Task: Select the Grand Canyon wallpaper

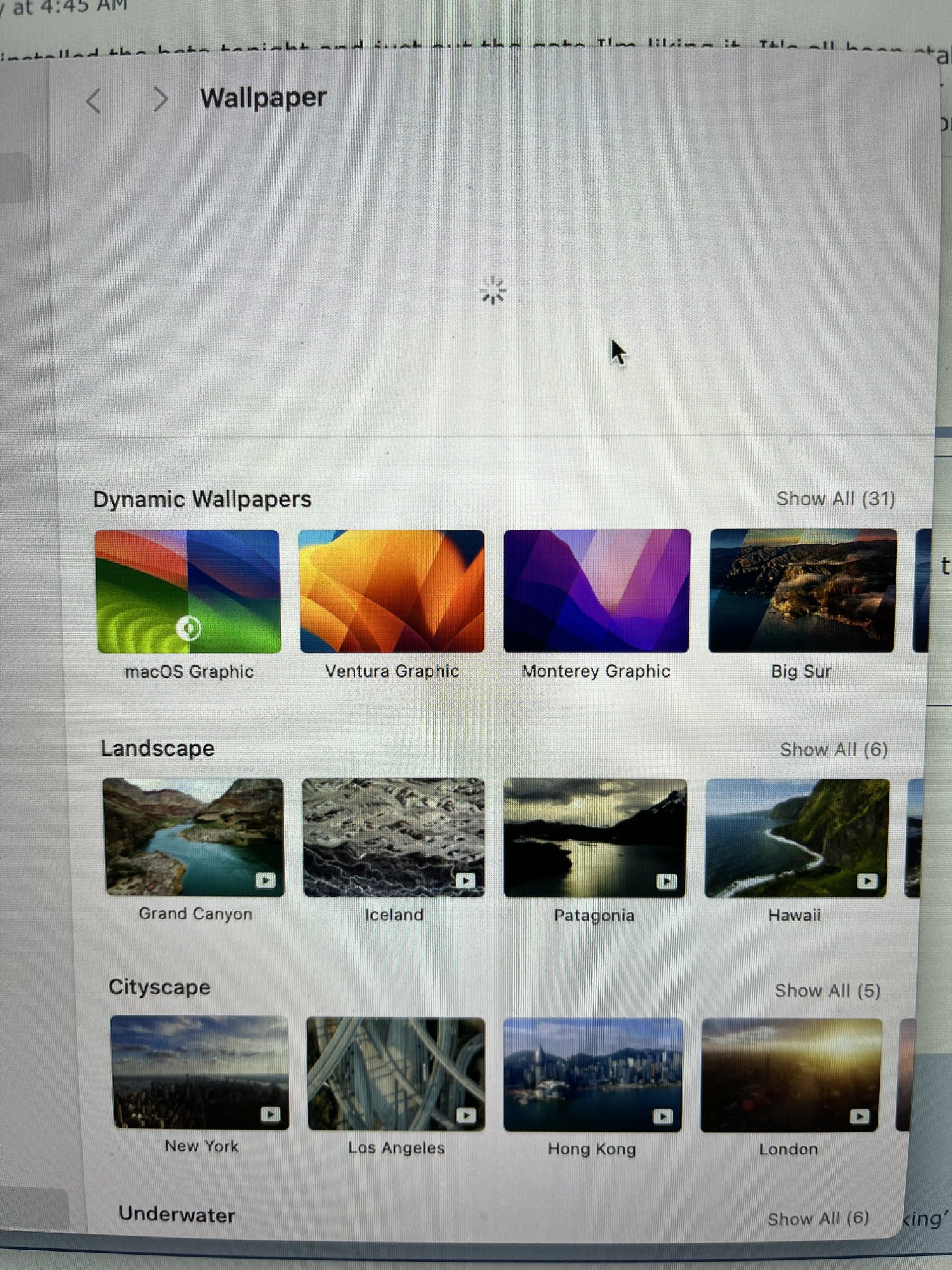Action: tap(194, 837)
